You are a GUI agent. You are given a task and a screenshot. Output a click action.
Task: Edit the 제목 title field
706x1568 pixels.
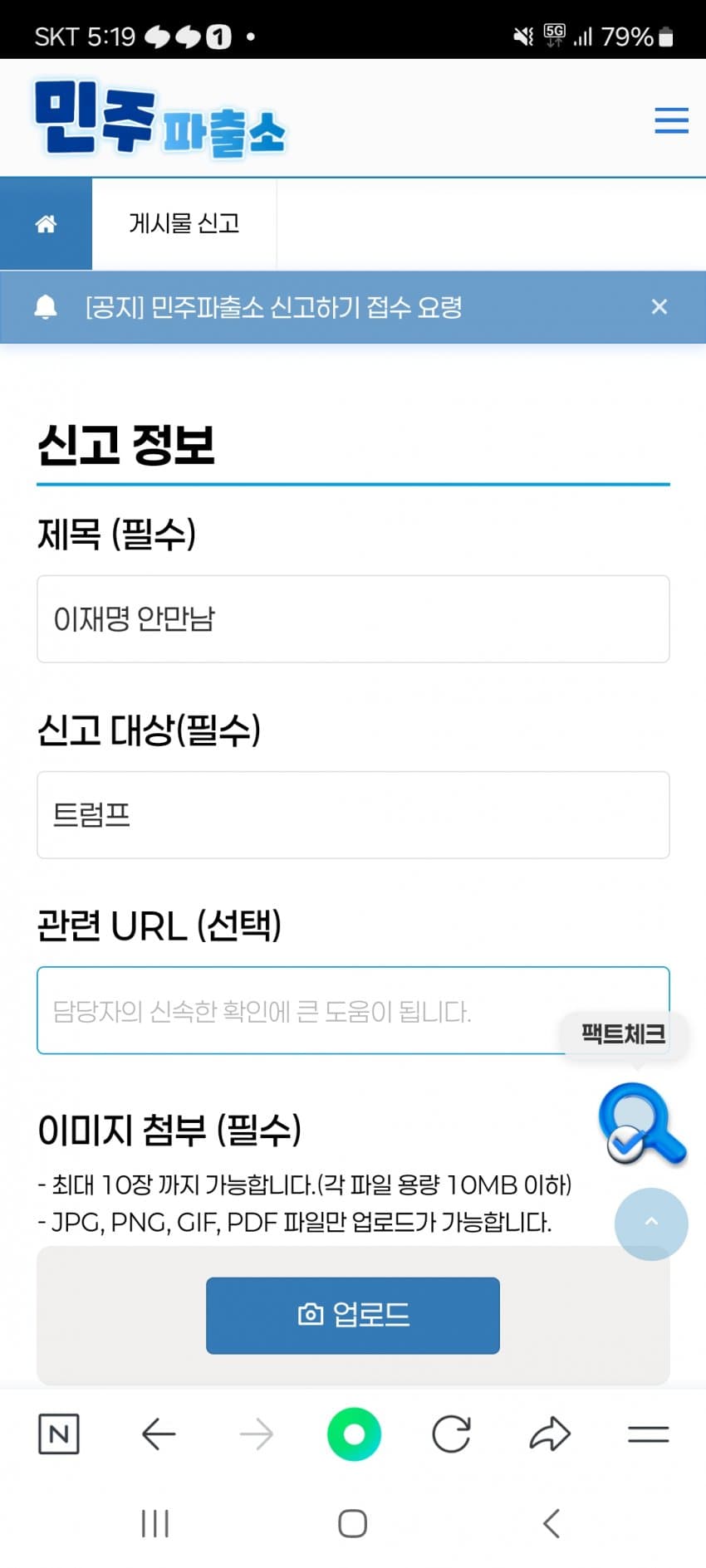(x=353, y=619)
